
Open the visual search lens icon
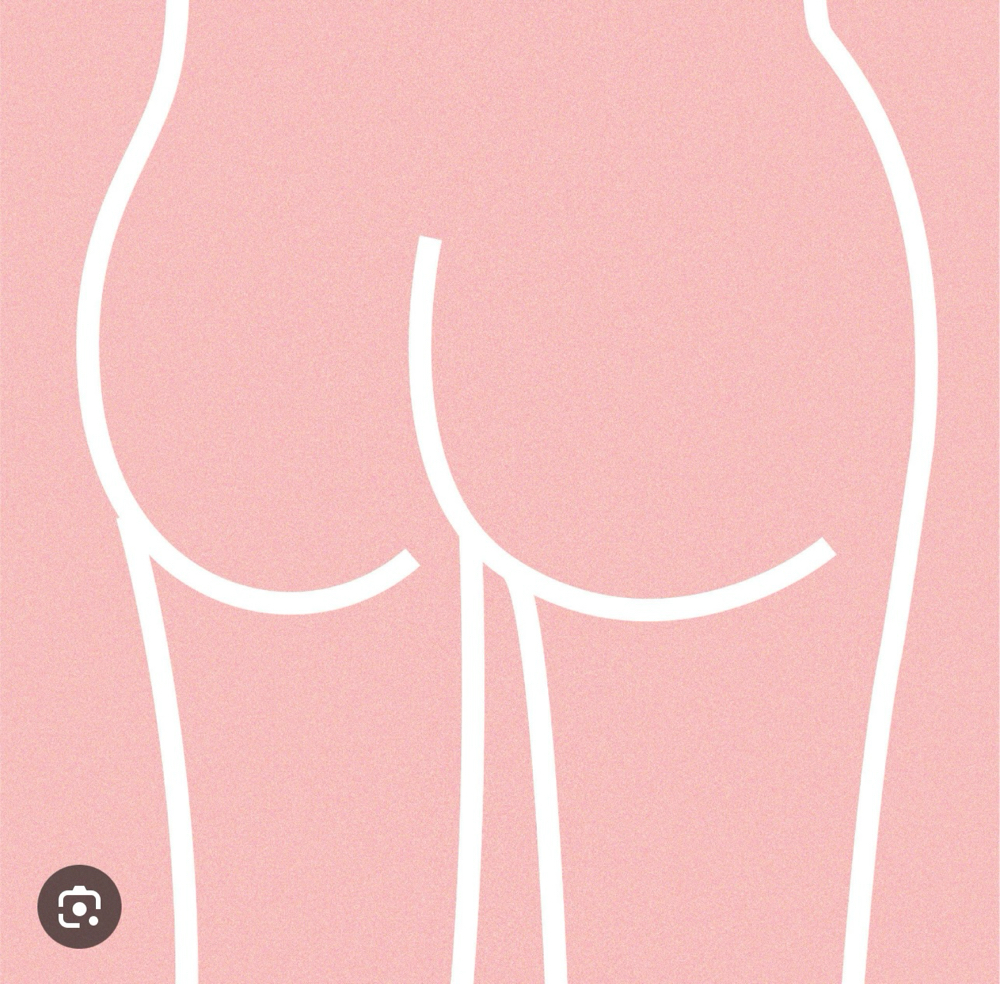[x=79, y=906]
